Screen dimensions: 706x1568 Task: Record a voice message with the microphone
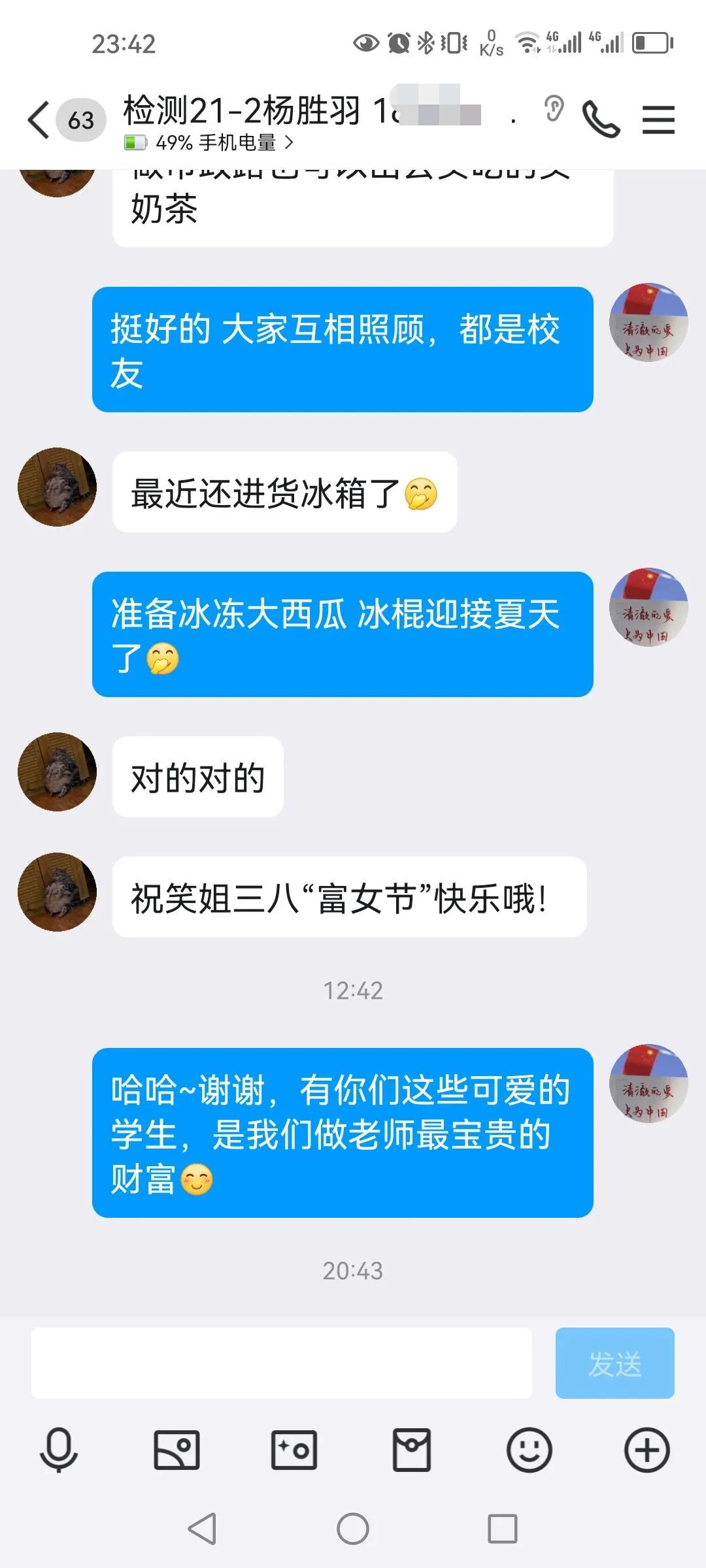[x=59, y=1450]
